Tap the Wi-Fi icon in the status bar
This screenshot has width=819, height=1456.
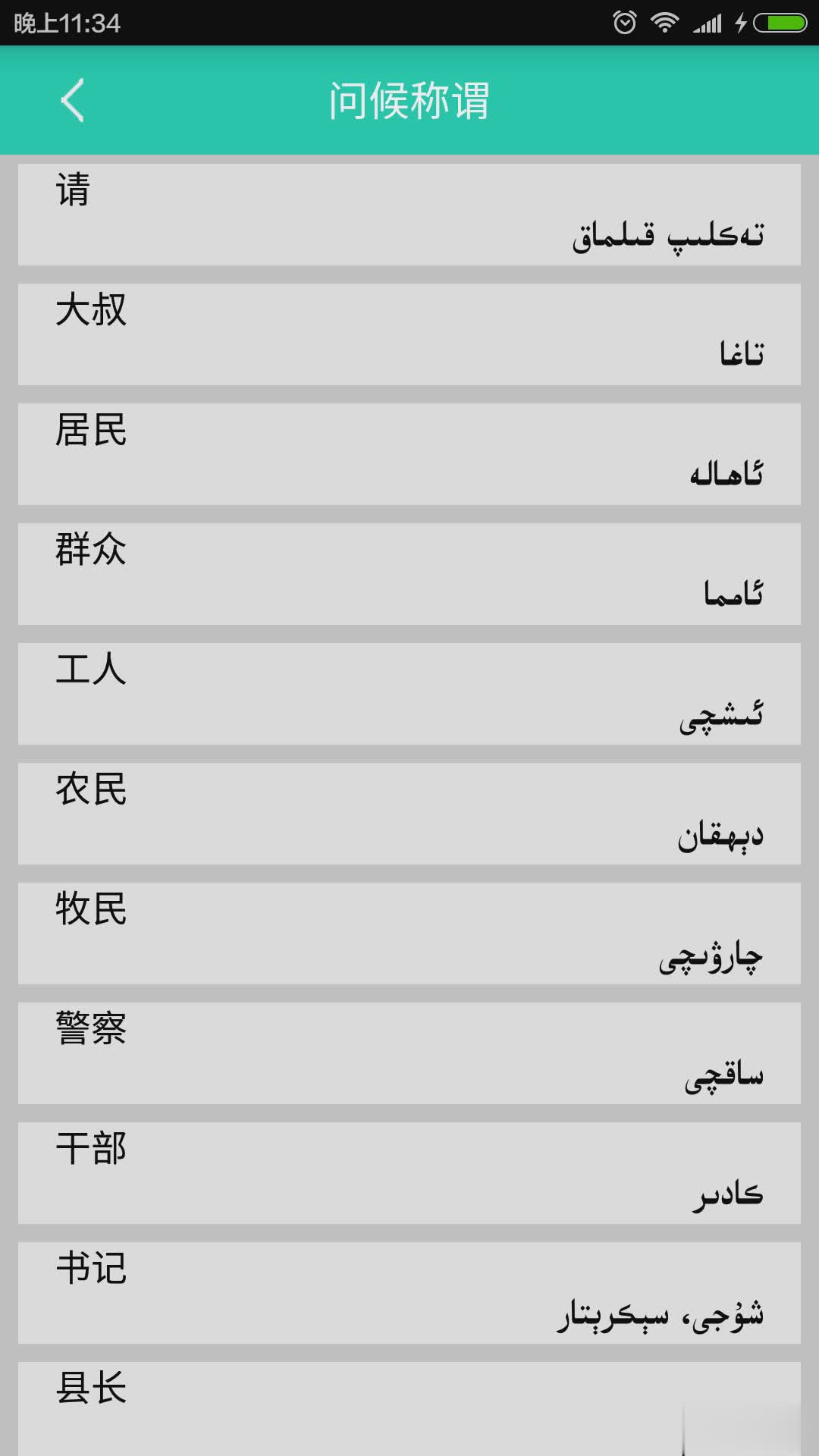[666, 22]
